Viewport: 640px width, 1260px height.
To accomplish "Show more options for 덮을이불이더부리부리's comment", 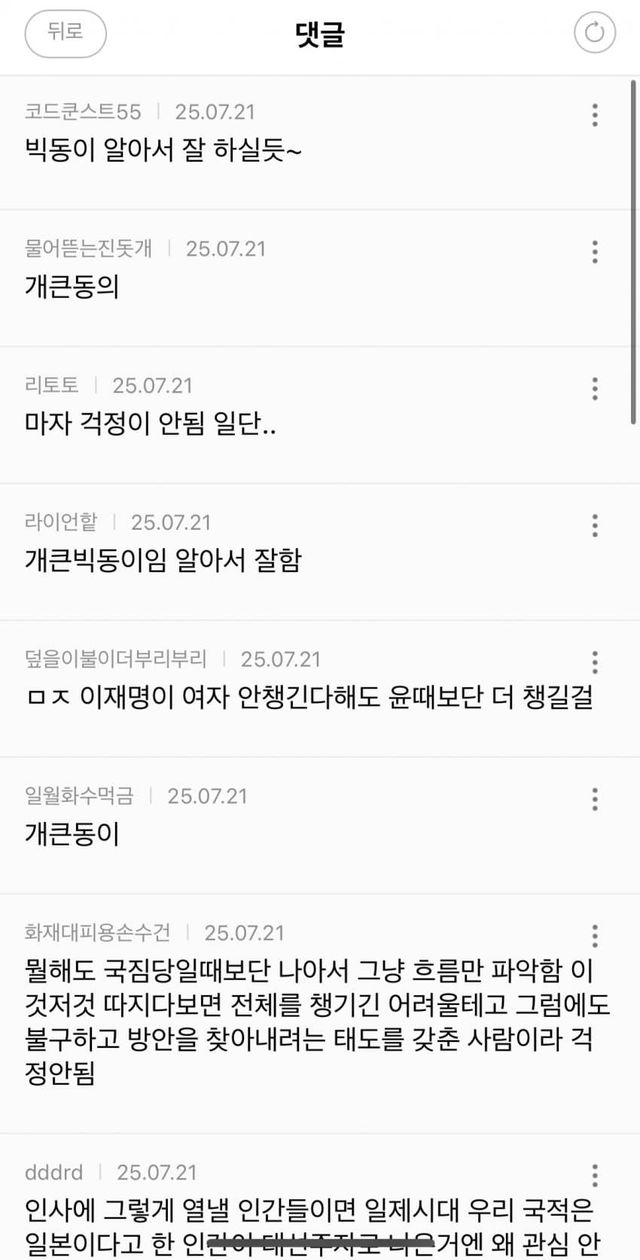I will [595, 662].
